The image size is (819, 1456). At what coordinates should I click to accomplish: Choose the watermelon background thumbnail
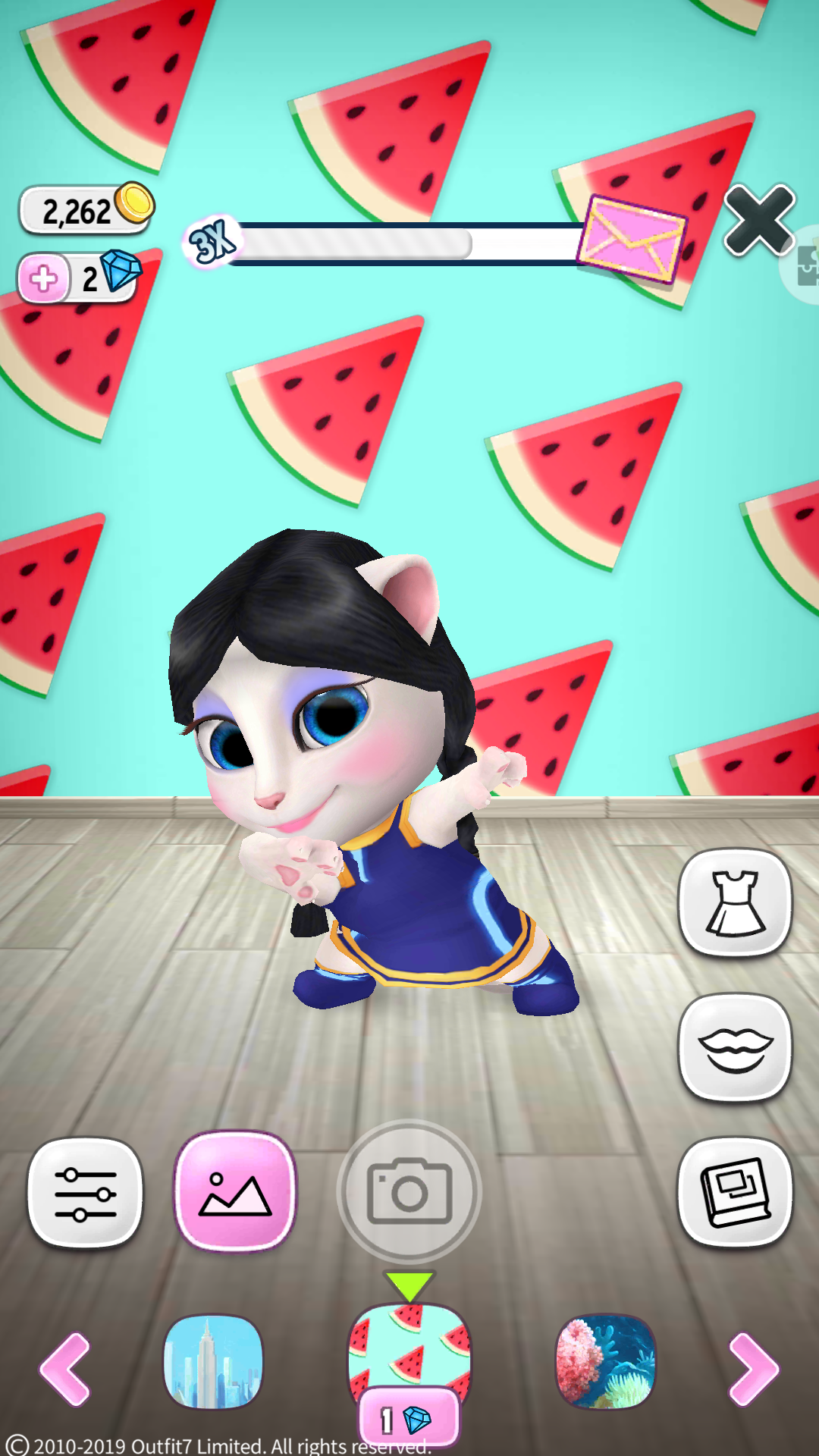[409, 1350]
